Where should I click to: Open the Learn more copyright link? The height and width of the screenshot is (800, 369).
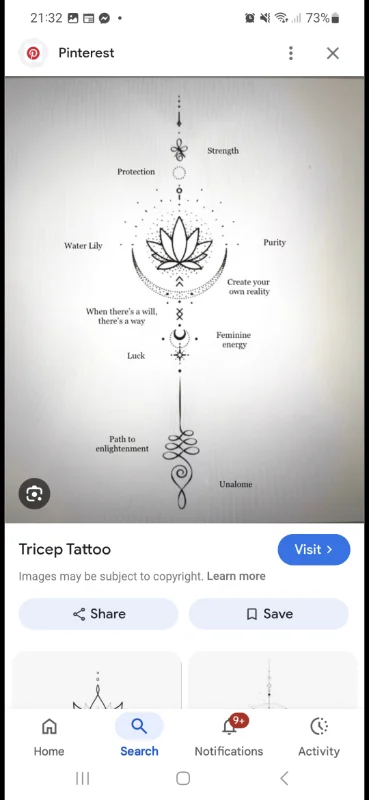(x=236, y=576)
